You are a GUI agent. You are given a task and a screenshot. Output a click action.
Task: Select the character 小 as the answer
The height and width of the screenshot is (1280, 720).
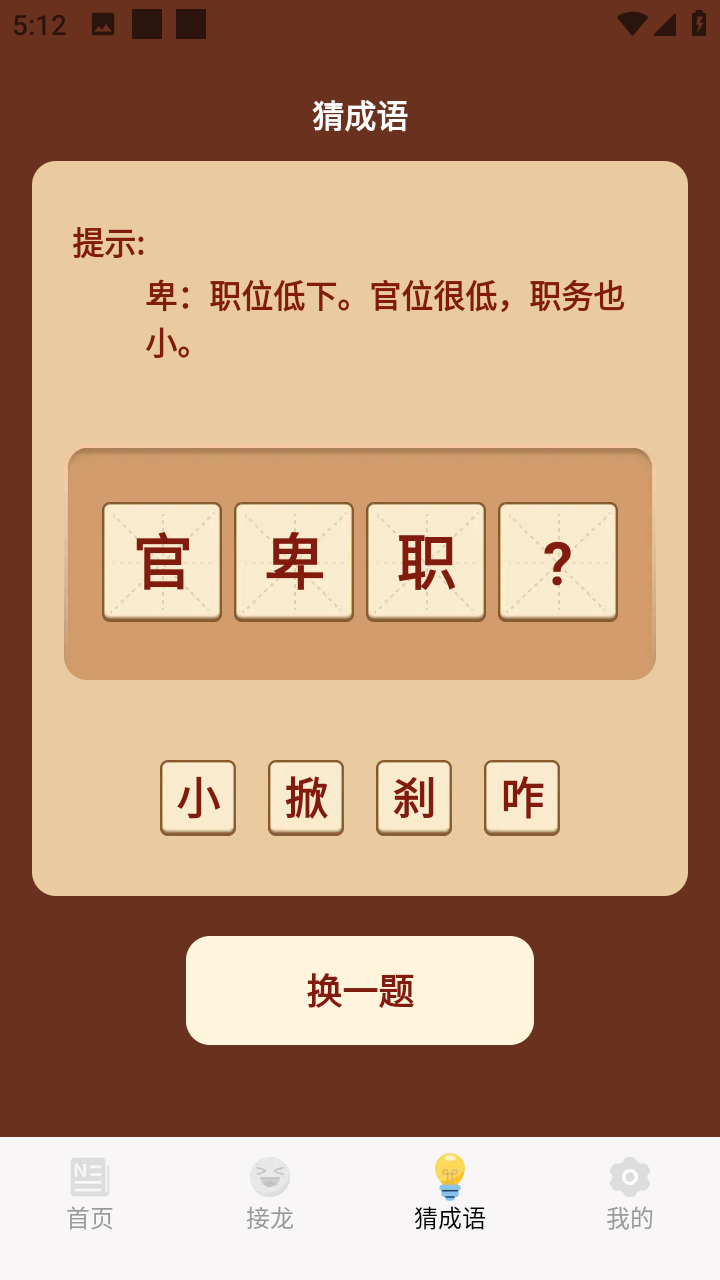click(198, 797)
